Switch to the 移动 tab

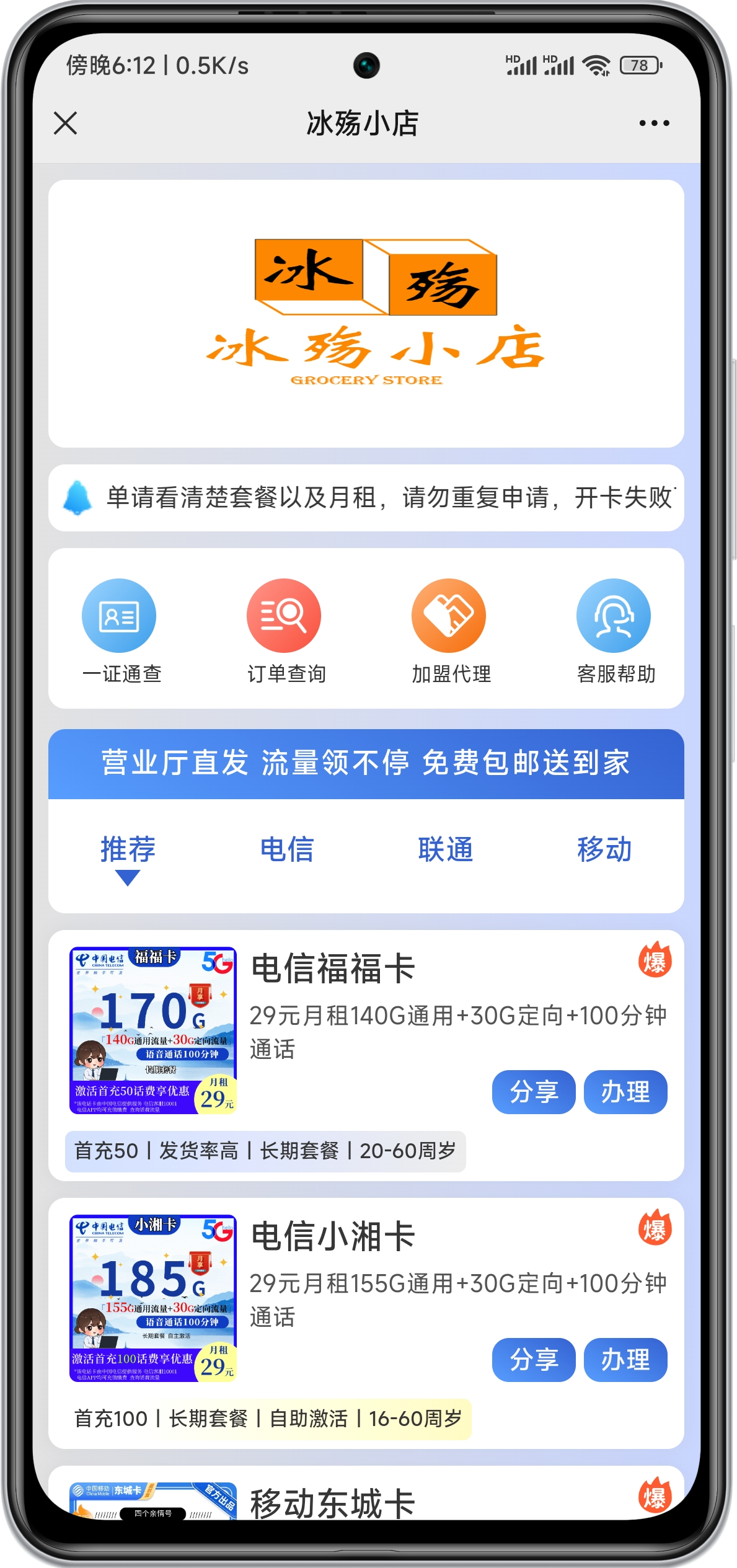604,849
